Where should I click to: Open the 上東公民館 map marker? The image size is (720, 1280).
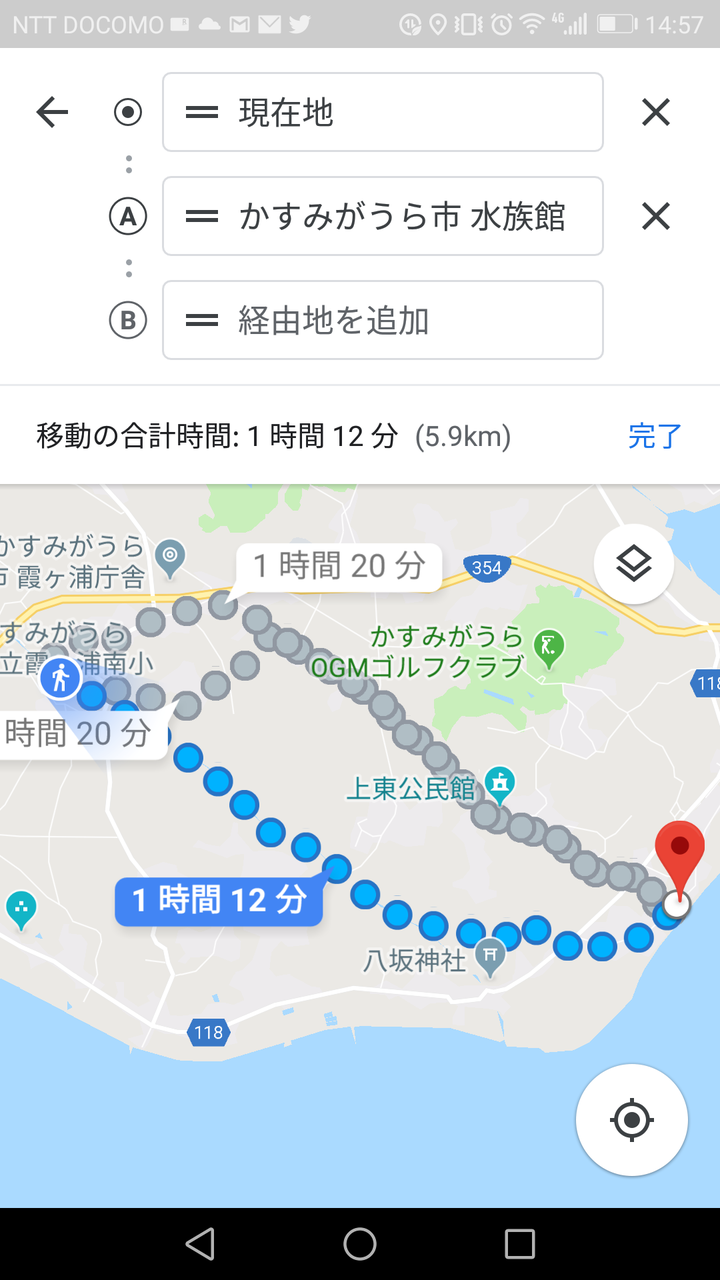pos(499,781)
